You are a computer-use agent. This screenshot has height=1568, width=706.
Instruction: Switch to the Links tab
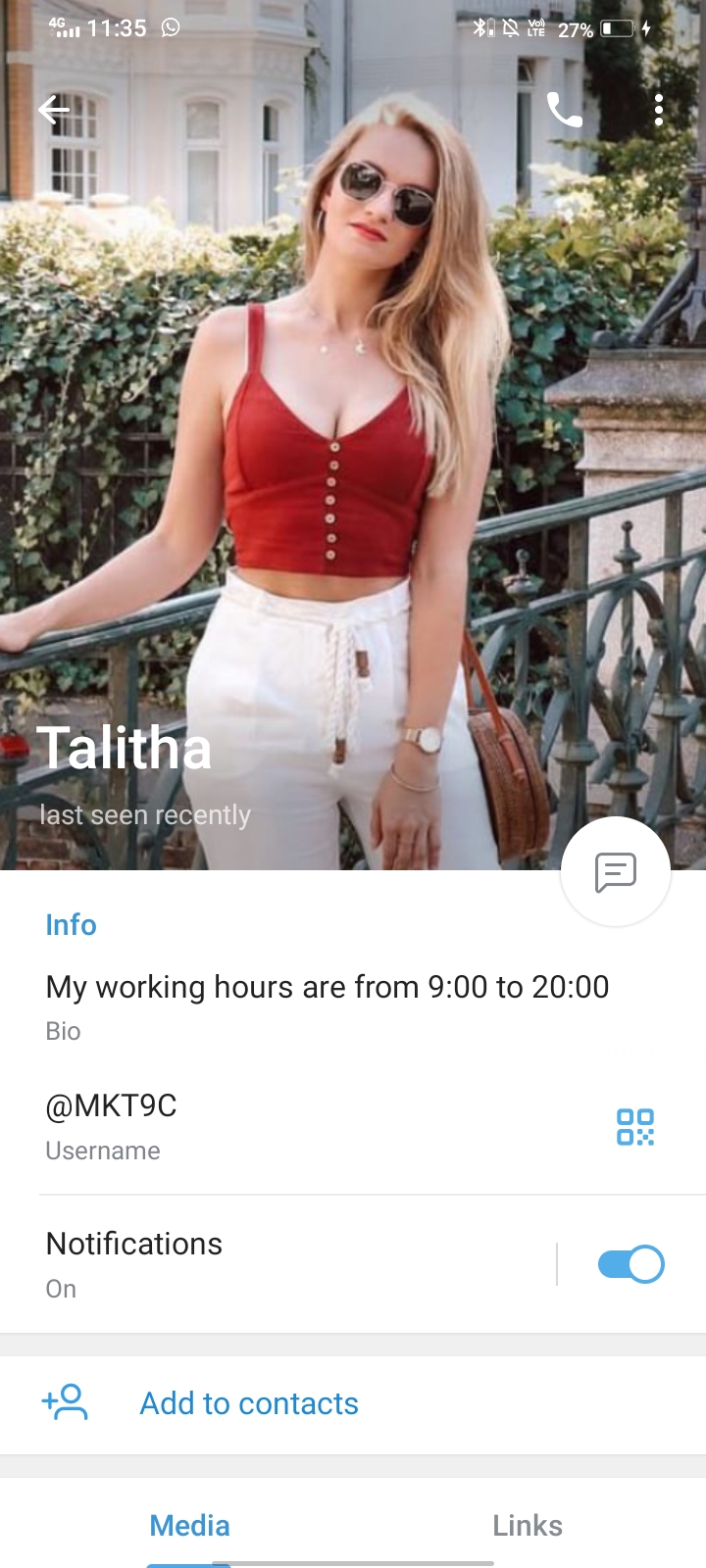pos(528,1525)
